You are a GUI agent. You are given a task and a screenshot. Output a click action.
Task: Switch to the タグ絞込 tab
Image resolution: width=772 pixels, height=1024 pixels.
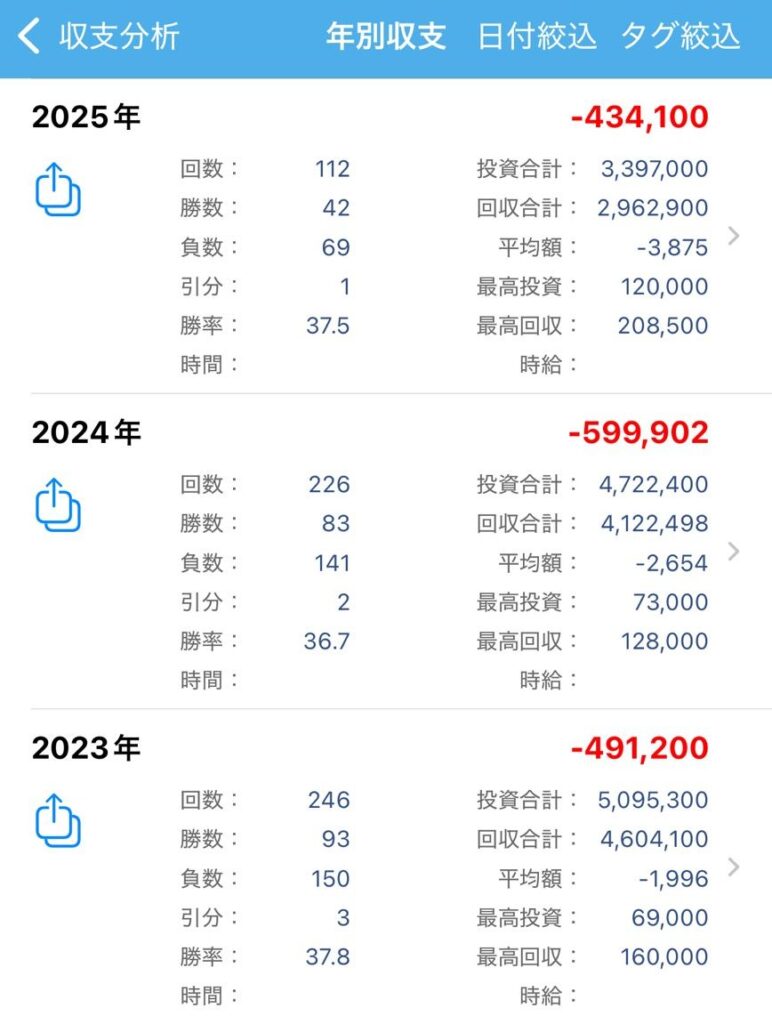pyautogui.click(x=680, y=37)
